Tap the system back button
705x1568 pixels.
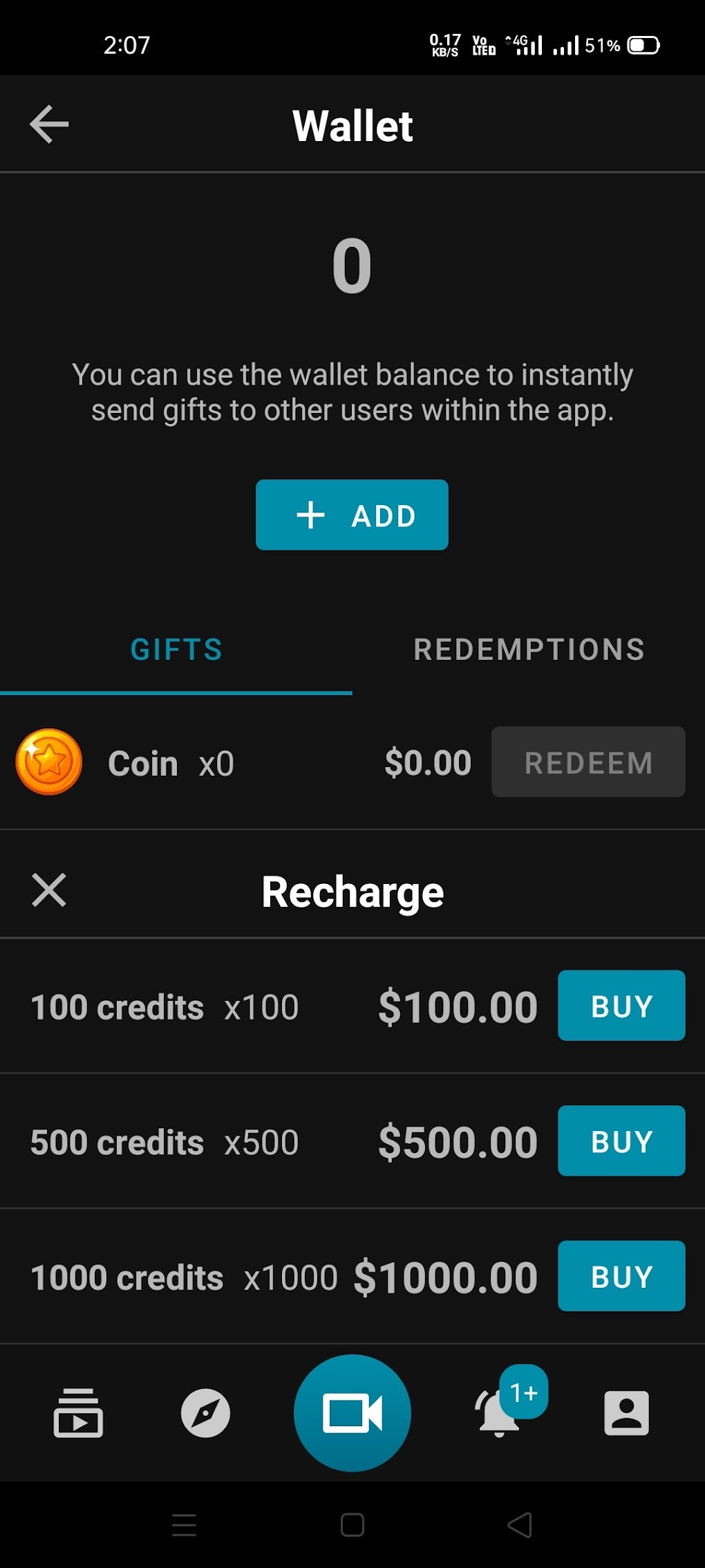pos(520,1525)
